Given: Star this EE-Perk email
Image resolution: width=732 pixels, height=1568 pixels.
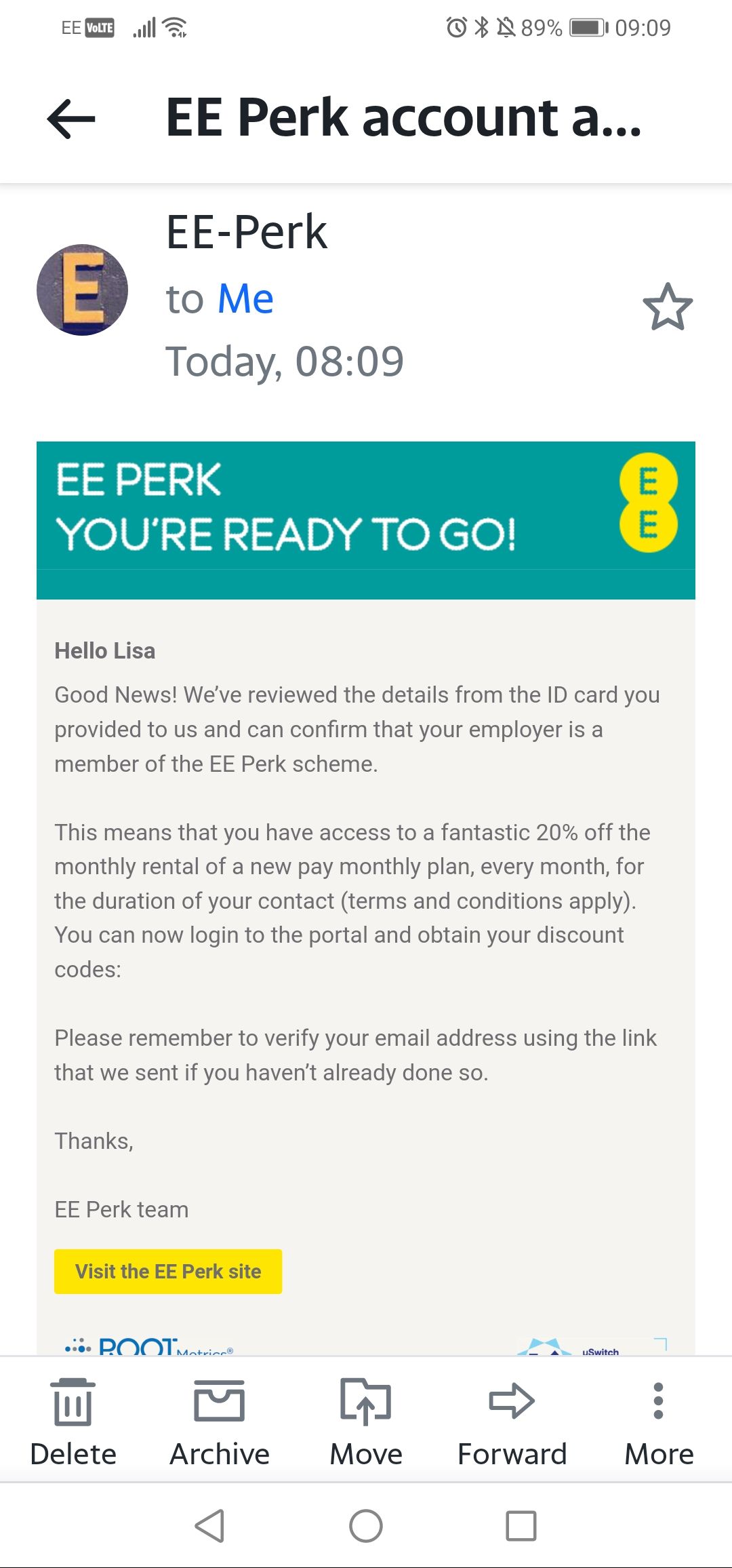Looking at the screenshot, I should click(668, 307).
